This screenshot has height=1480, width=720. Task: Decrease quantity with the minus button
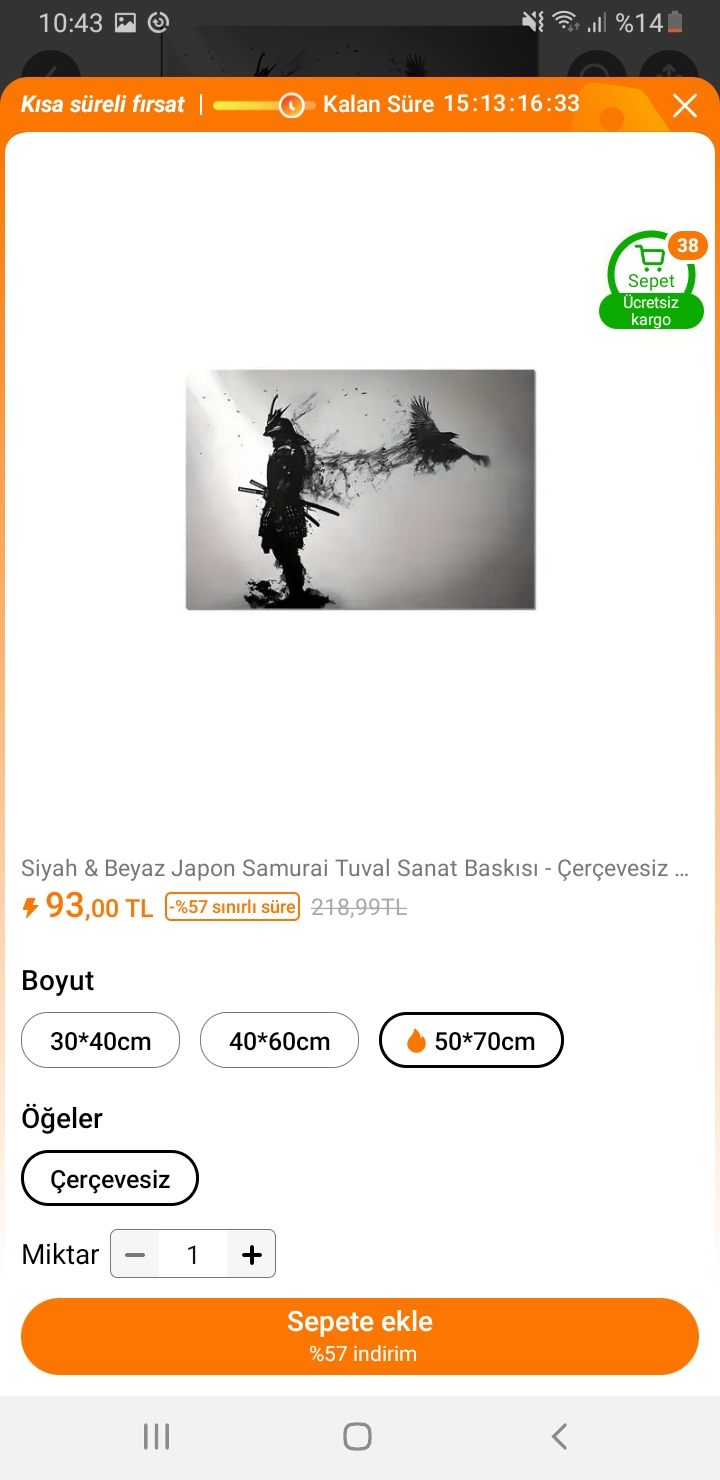[135, 1254]
